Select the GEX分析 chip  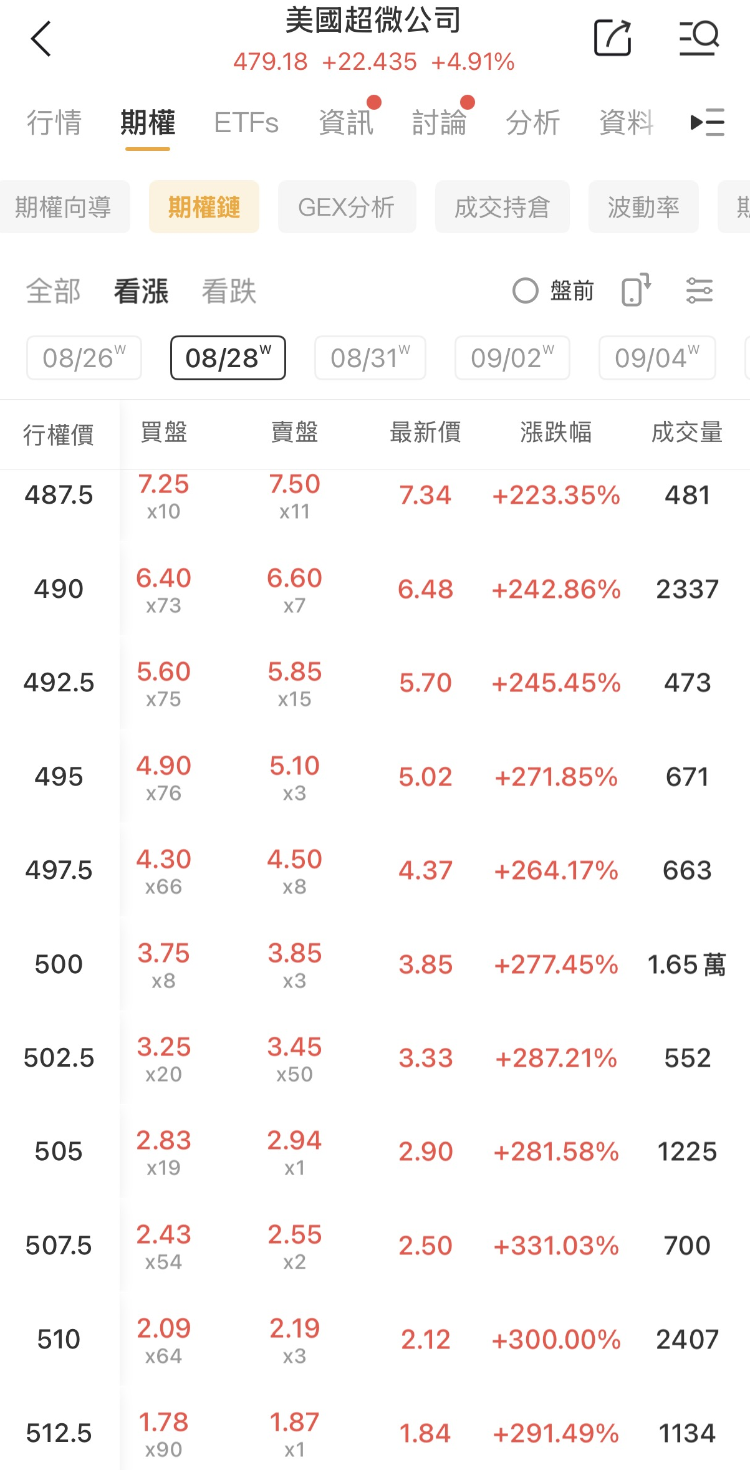pos(347,207)
